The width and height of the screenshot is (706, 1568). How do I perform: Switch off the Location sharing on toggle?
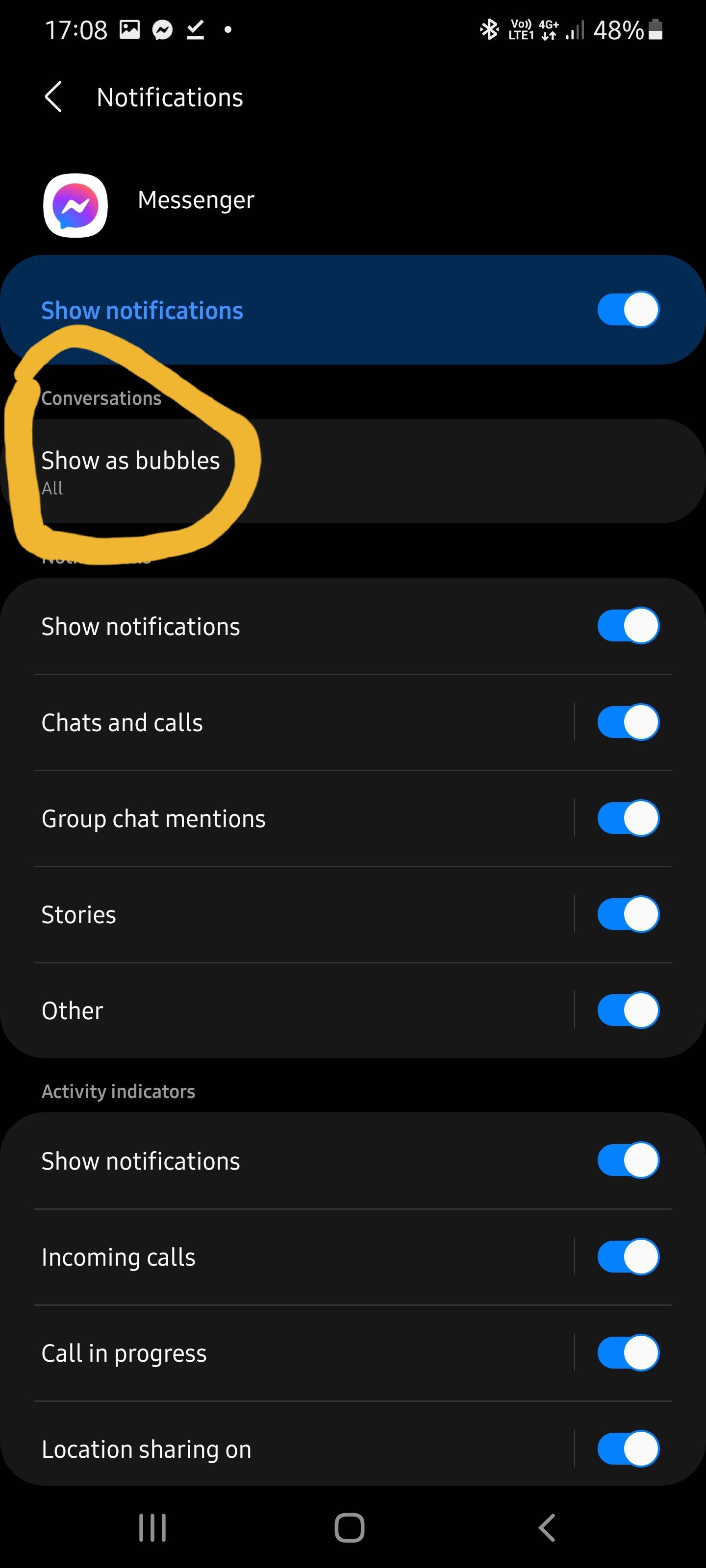tap(628, 1449)
